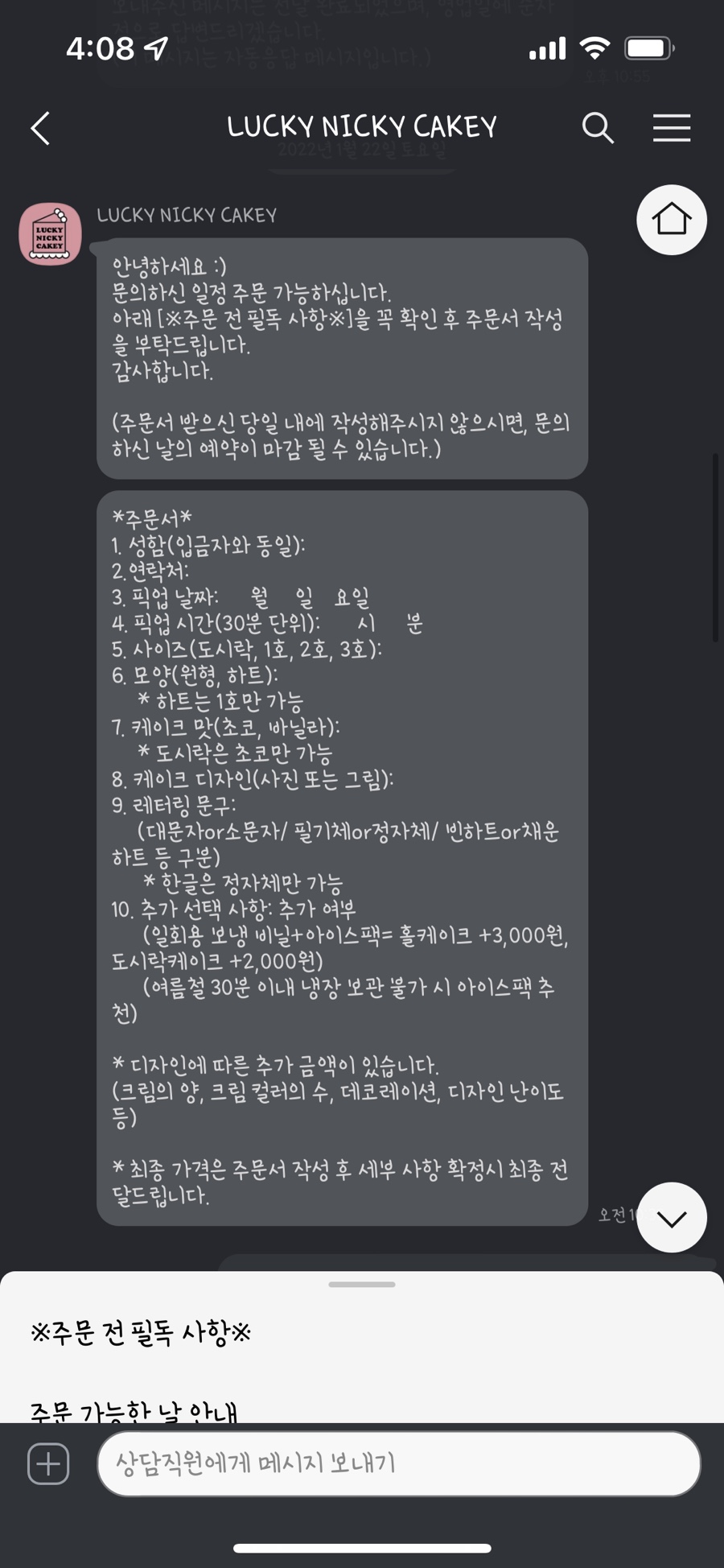This screenshot has width=724, height=1568.
Task: Focus the message input field
Action: [x=398, y=1463]
